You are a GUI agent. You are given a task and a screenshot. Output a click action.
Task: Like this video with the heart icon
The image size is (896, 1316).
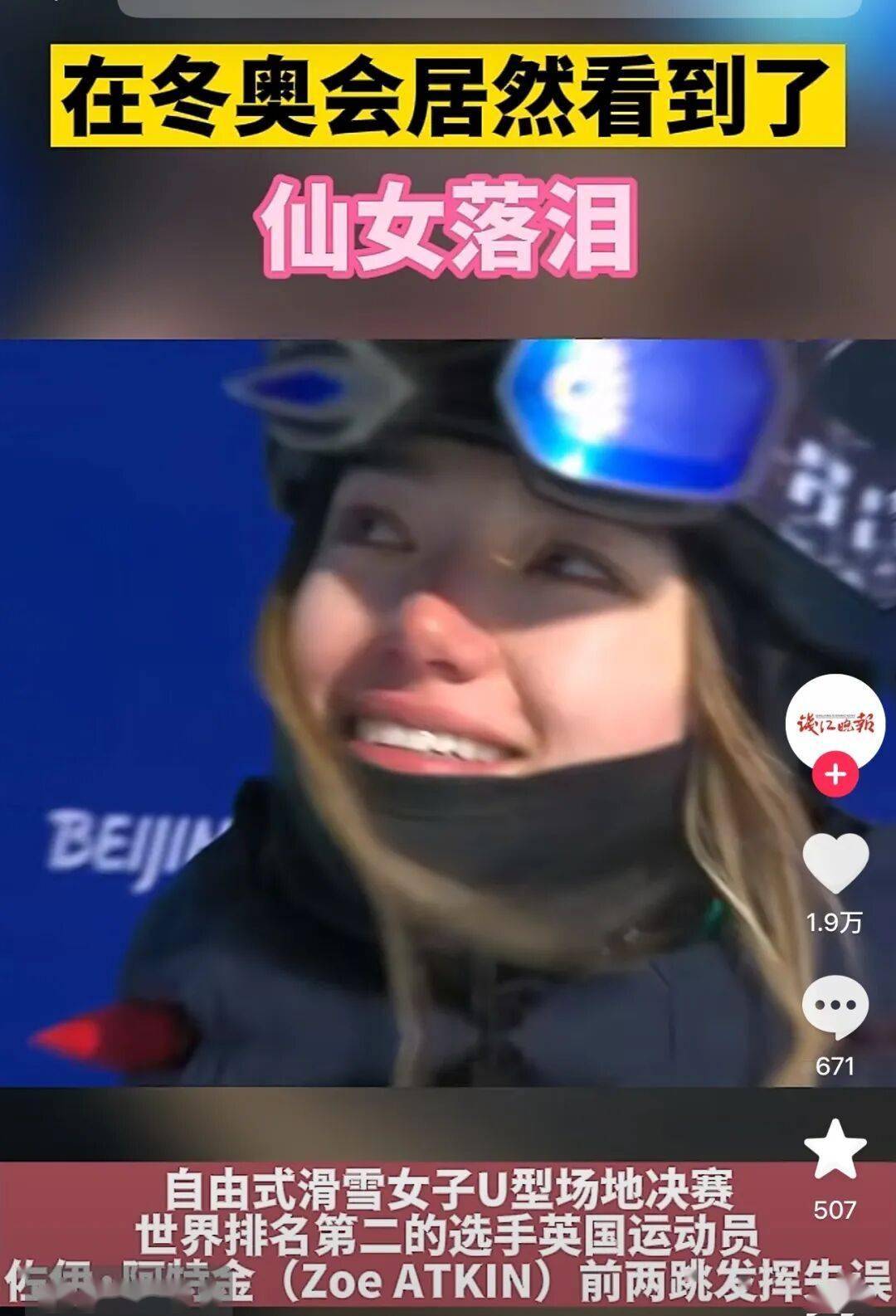coord(835,864)
